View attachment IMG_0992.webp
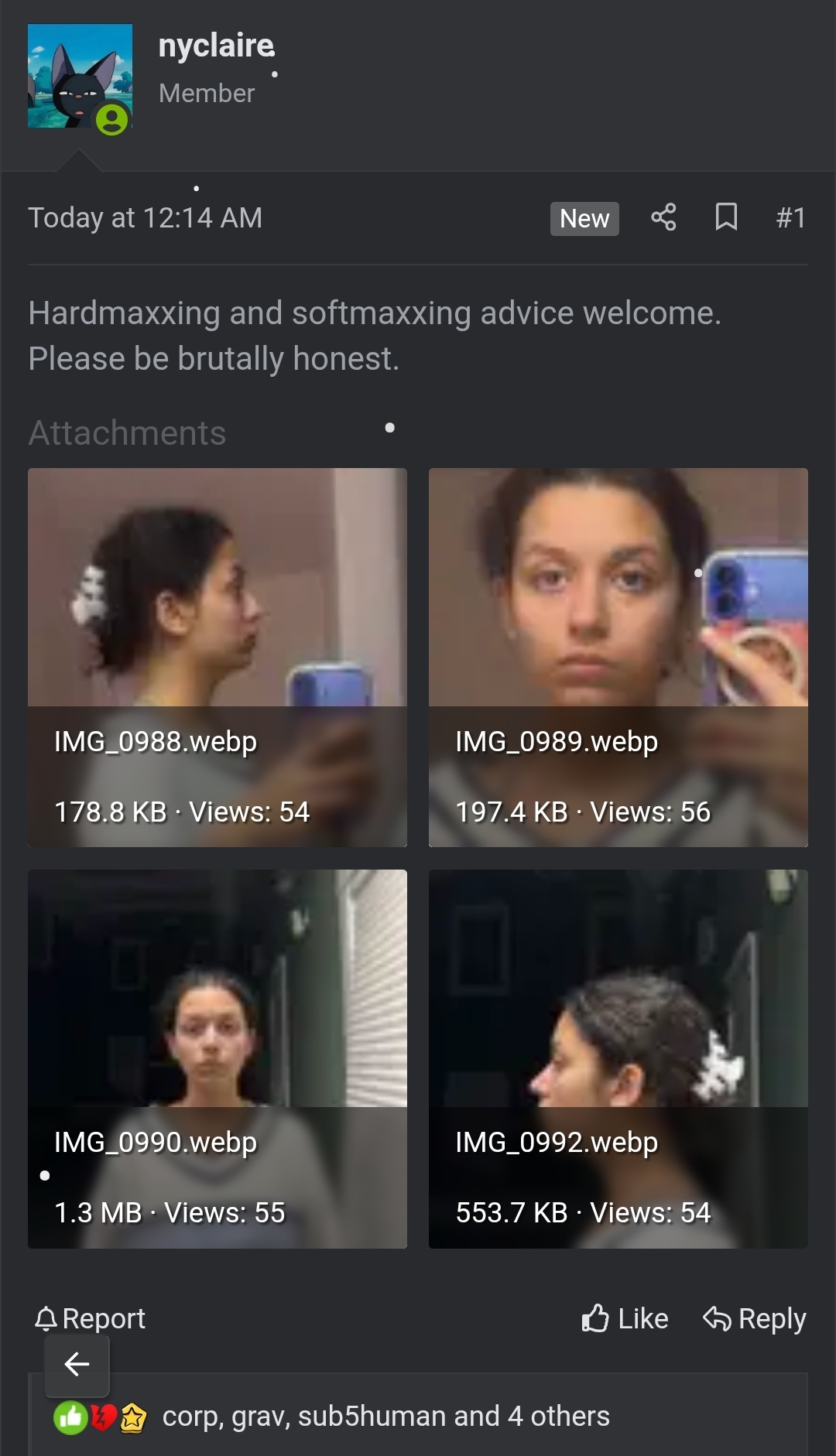 [618, 1058]
